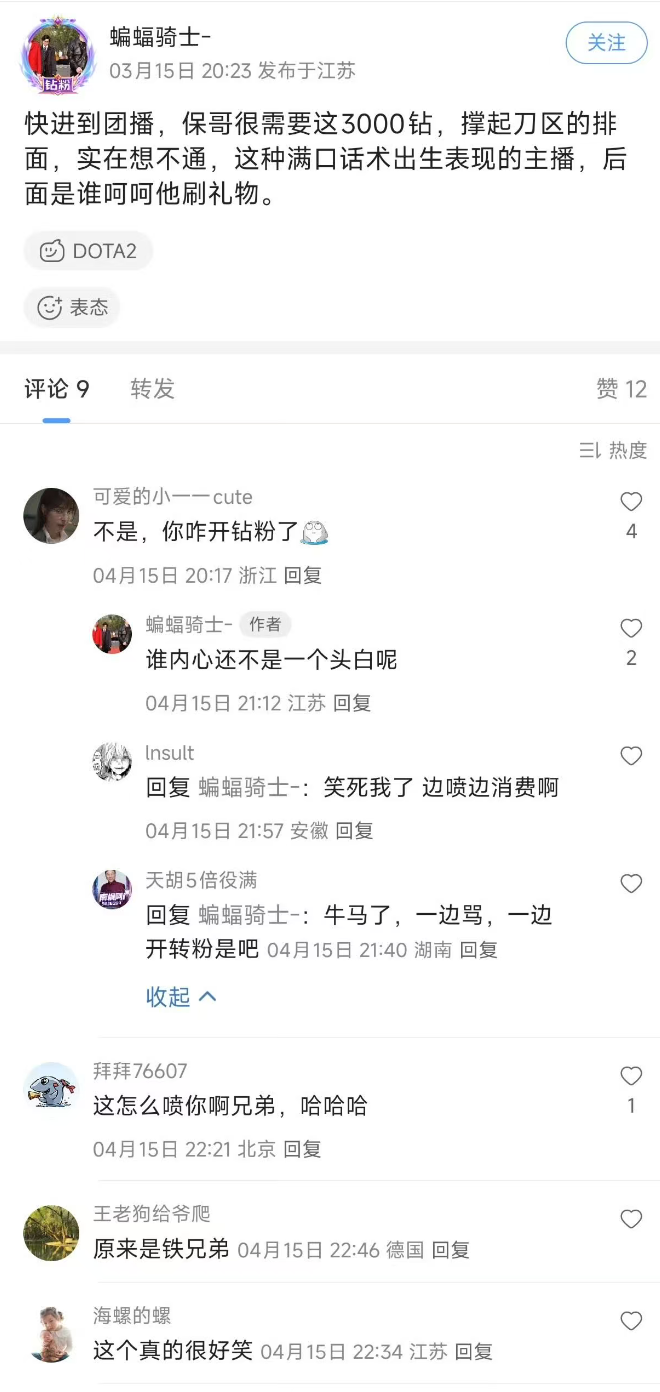The height and width of the screenshot is (1392, 660).
Task: Switch to the 转发 tab
Action: [x=152, y=389]
